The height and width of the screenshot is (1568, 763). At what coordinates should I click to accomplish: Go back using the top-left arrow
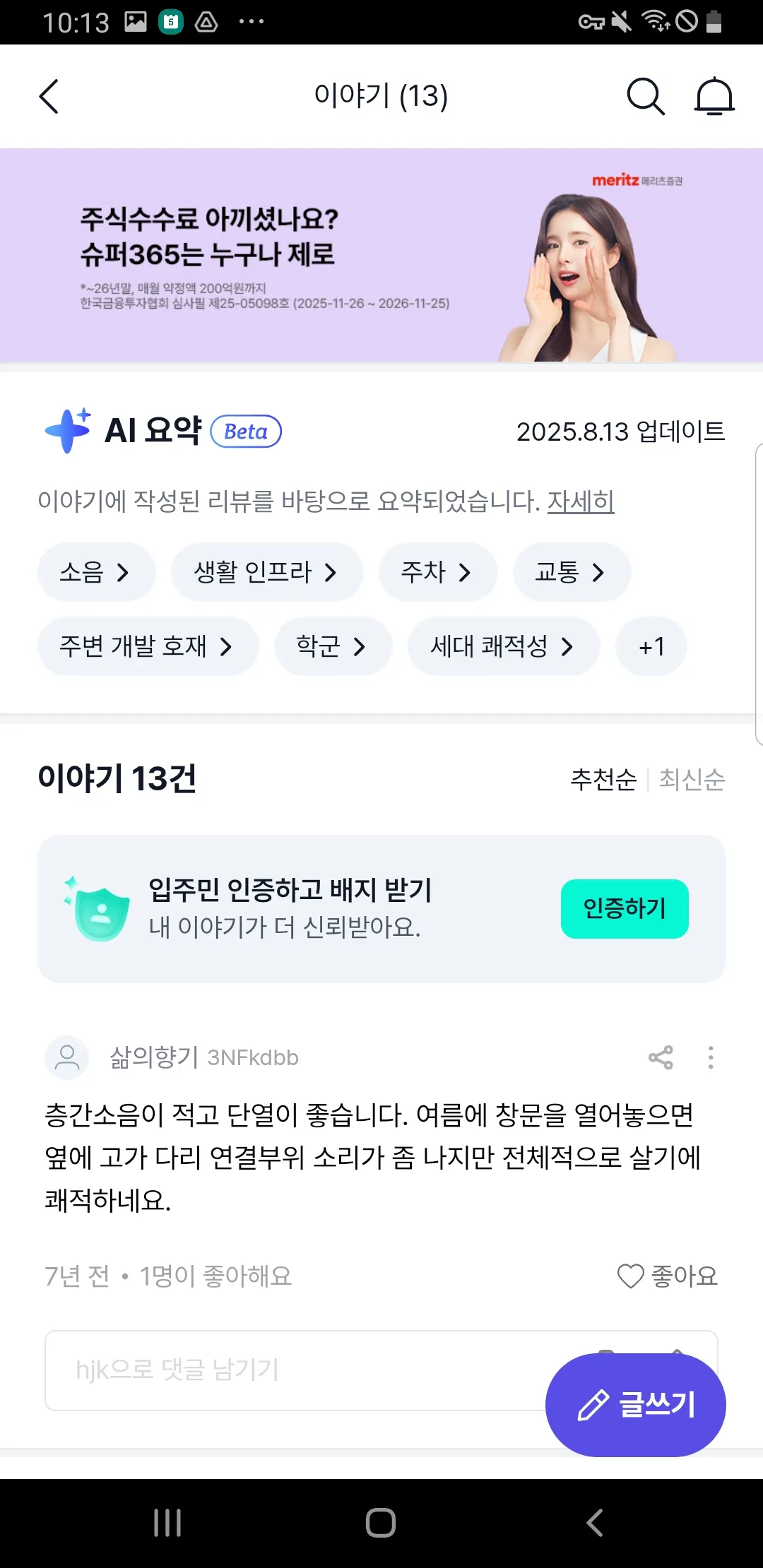pyautogui.click(x=49, y=97)
